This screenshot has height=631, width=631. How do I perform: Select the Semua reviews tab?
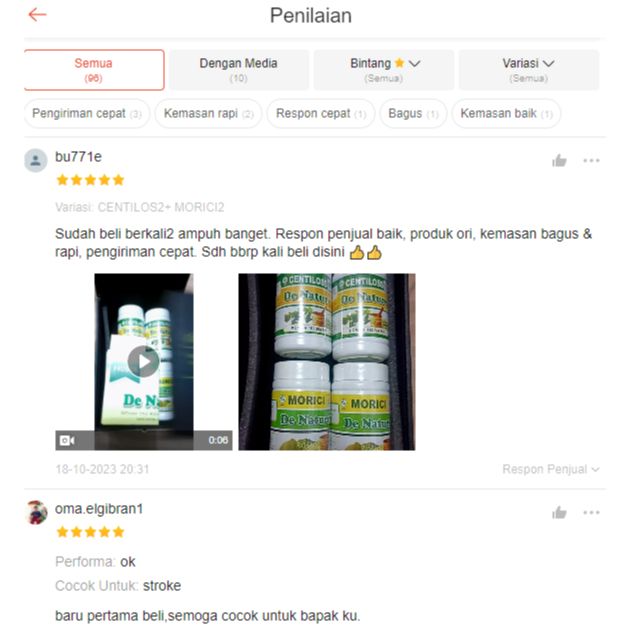[94, 70]
